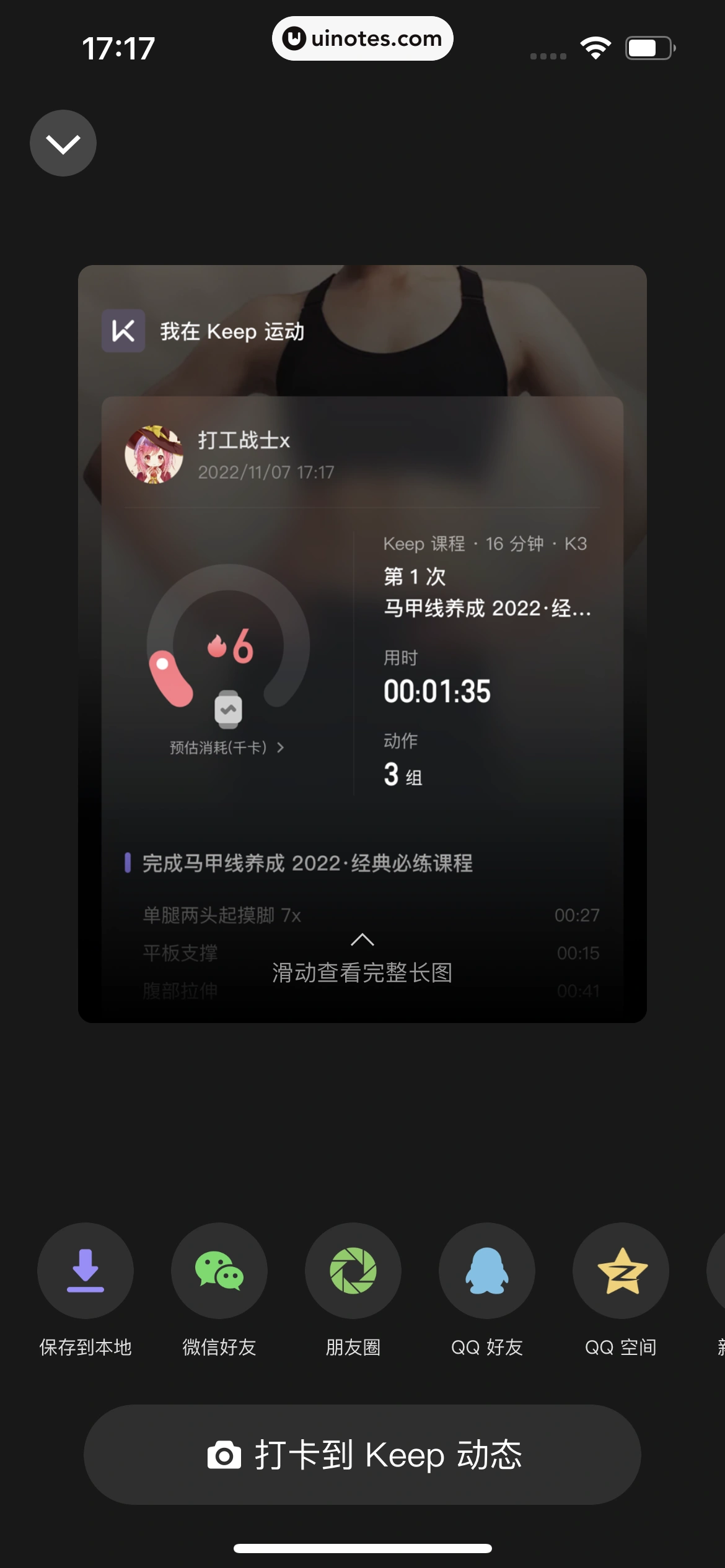Tap the course title 马甲线养成 2022
Screen dimensions: 725x1568
(486, 609)
